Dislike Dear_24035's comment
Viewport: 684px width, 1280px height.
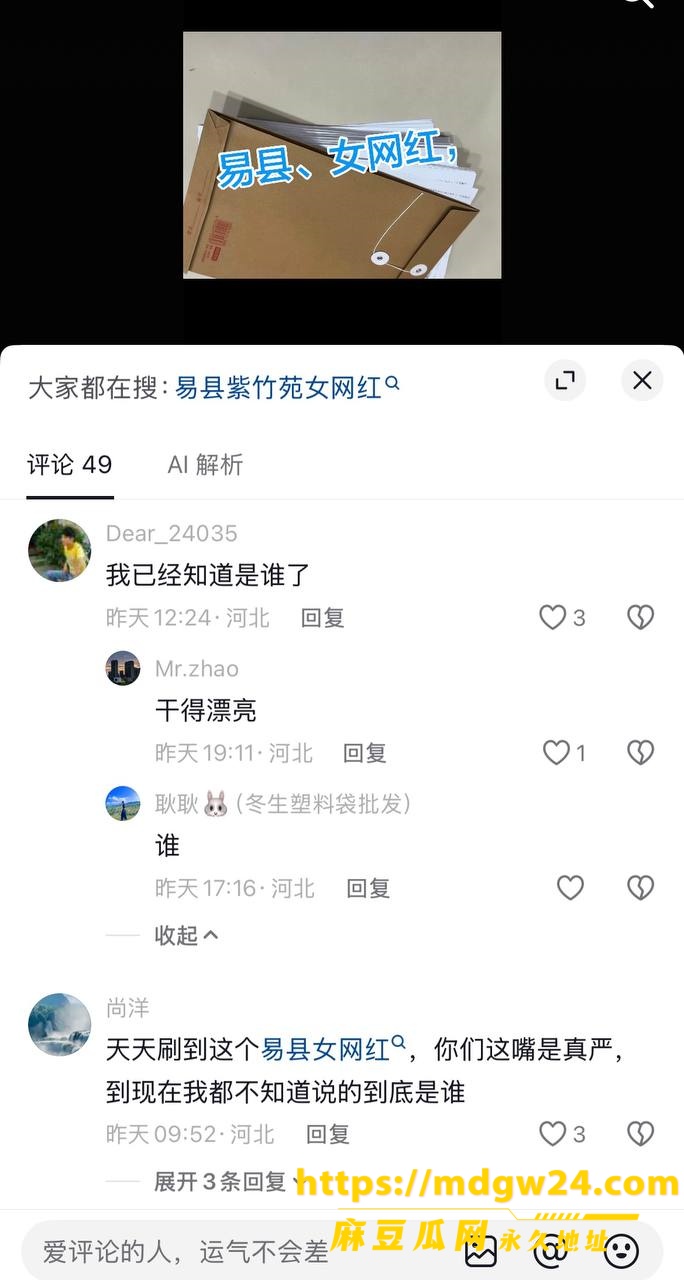point(640,618)
